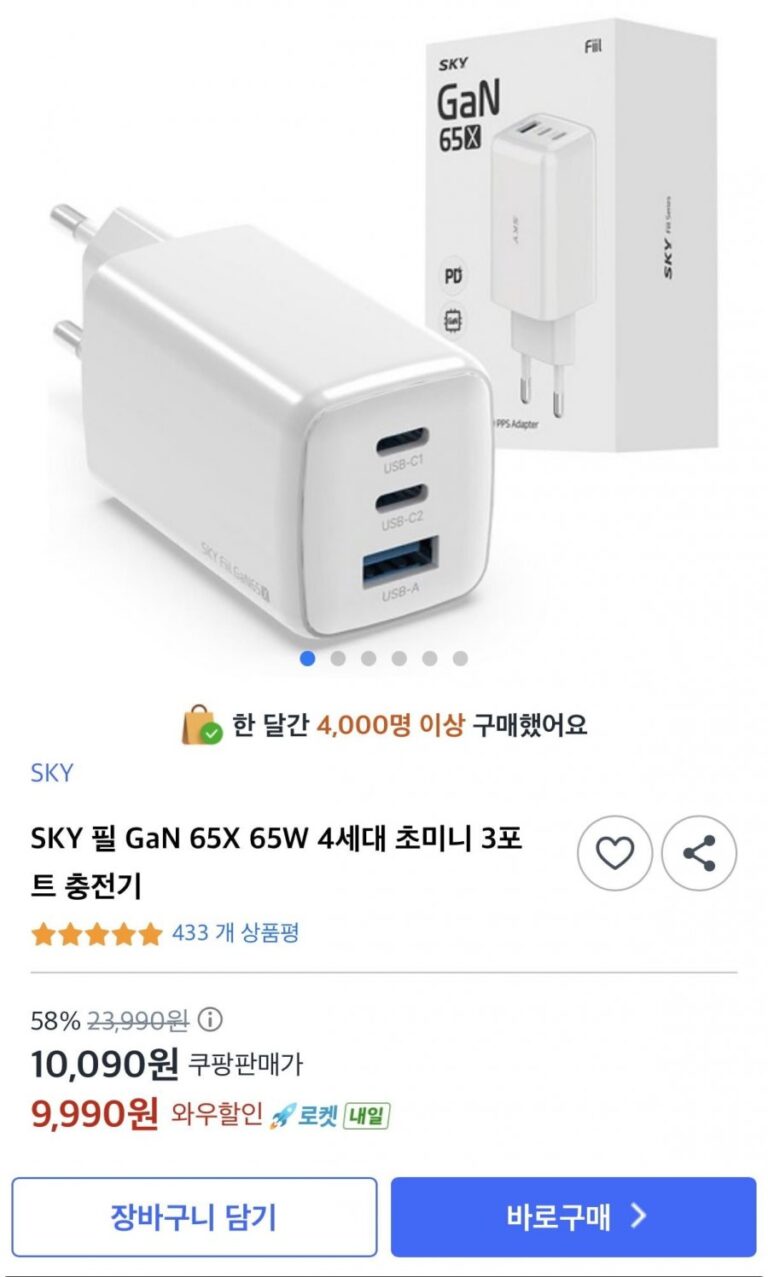Open the SKY brand link
Screen dimensions: 768x1277
51,772
